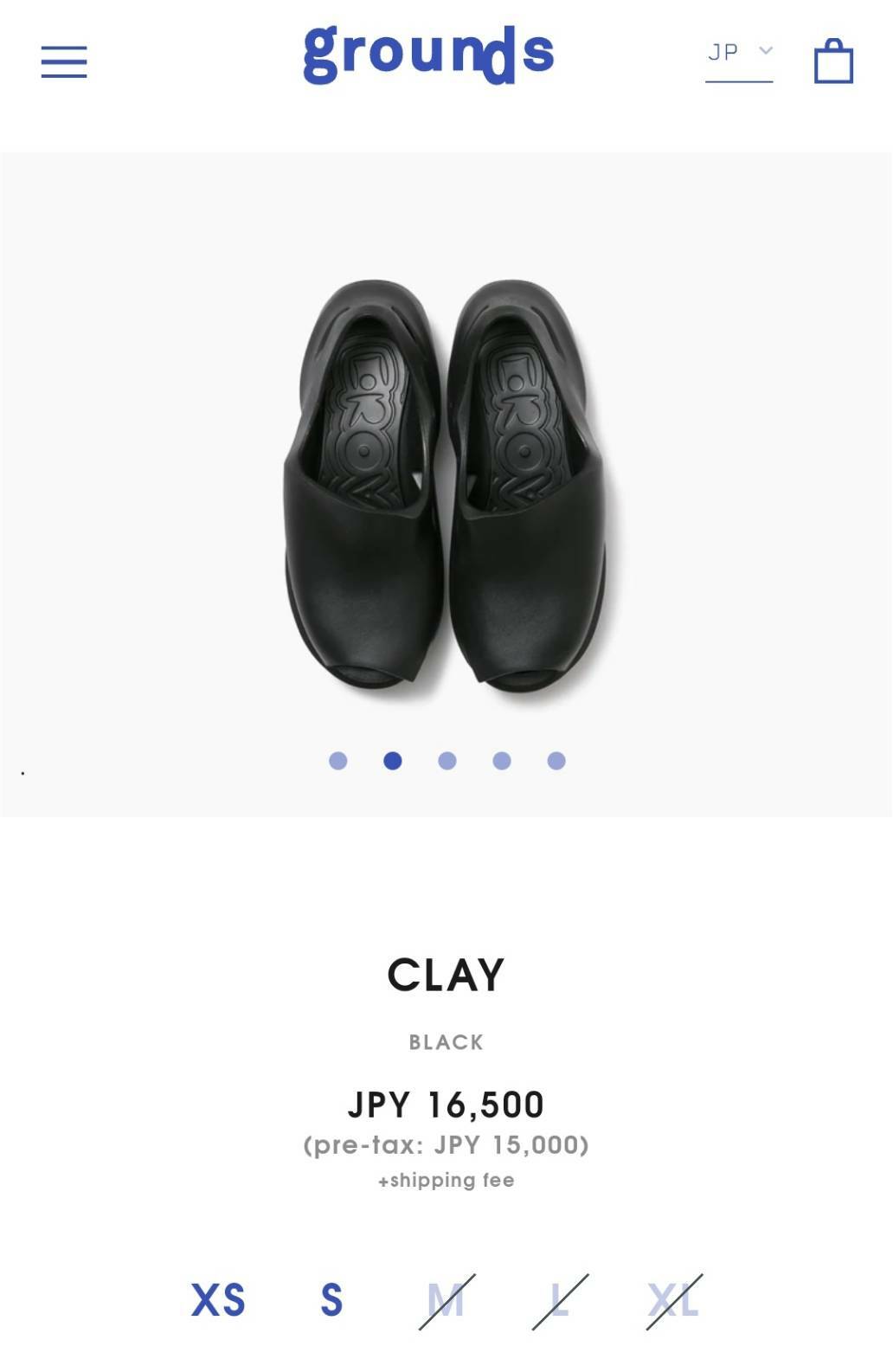Show the third product image dot
This screenshot has height=1372, width=893.
pos(447,761)
